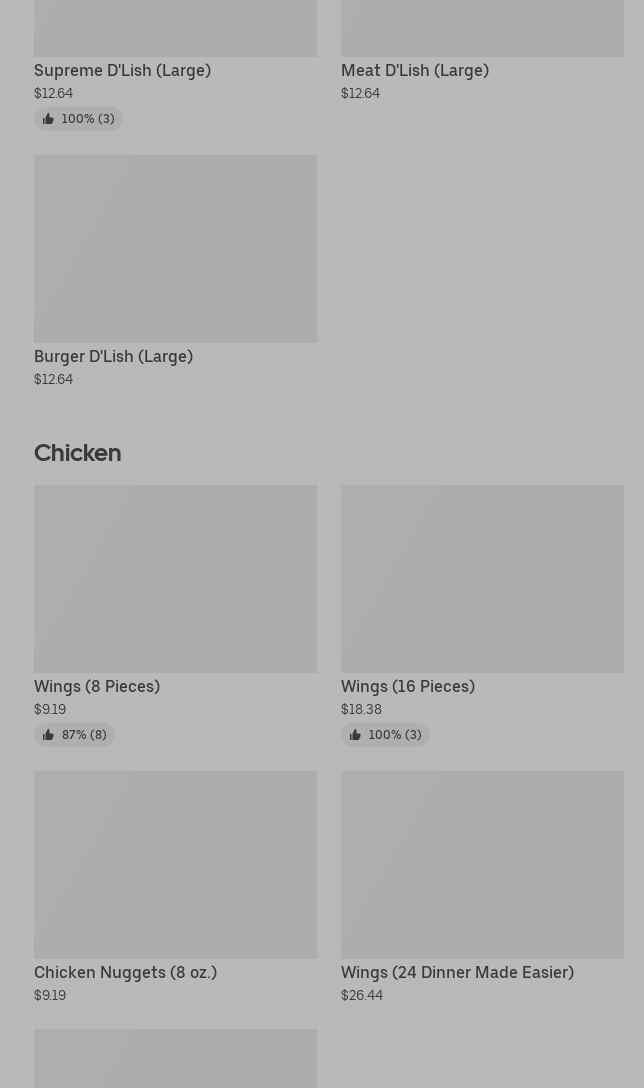Open Wings (8 Pieces) item
The height and width of the screenshot is (1088, 644).
[x=176, y=615]
